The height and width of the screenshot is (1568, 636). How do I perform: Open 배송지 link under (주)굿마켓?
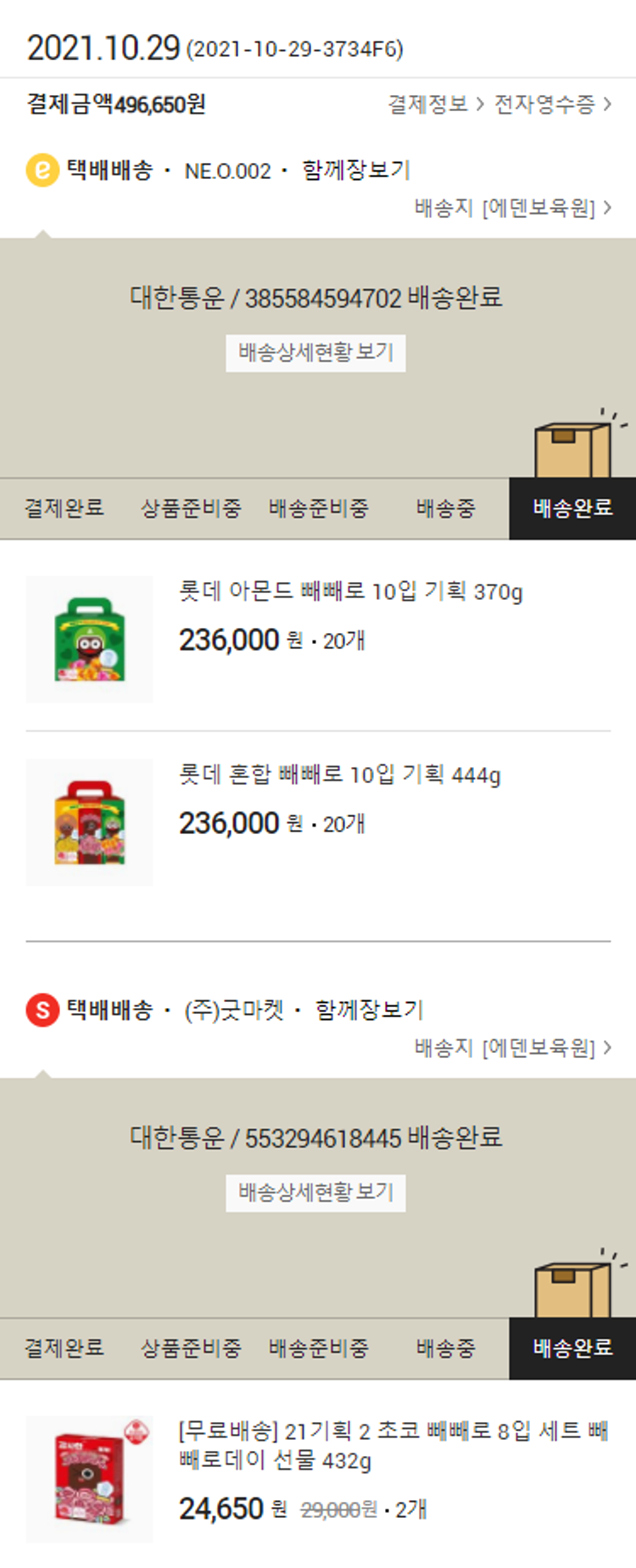(x=512, y=1048)
